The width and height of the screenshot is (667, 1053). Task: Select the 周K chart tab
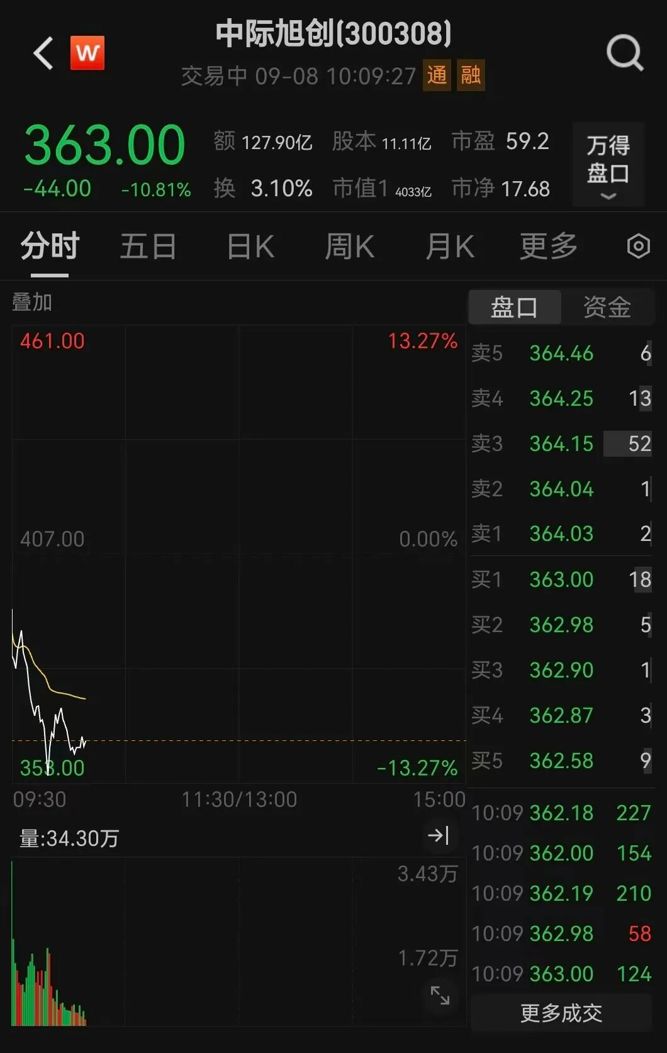[349, 246]
